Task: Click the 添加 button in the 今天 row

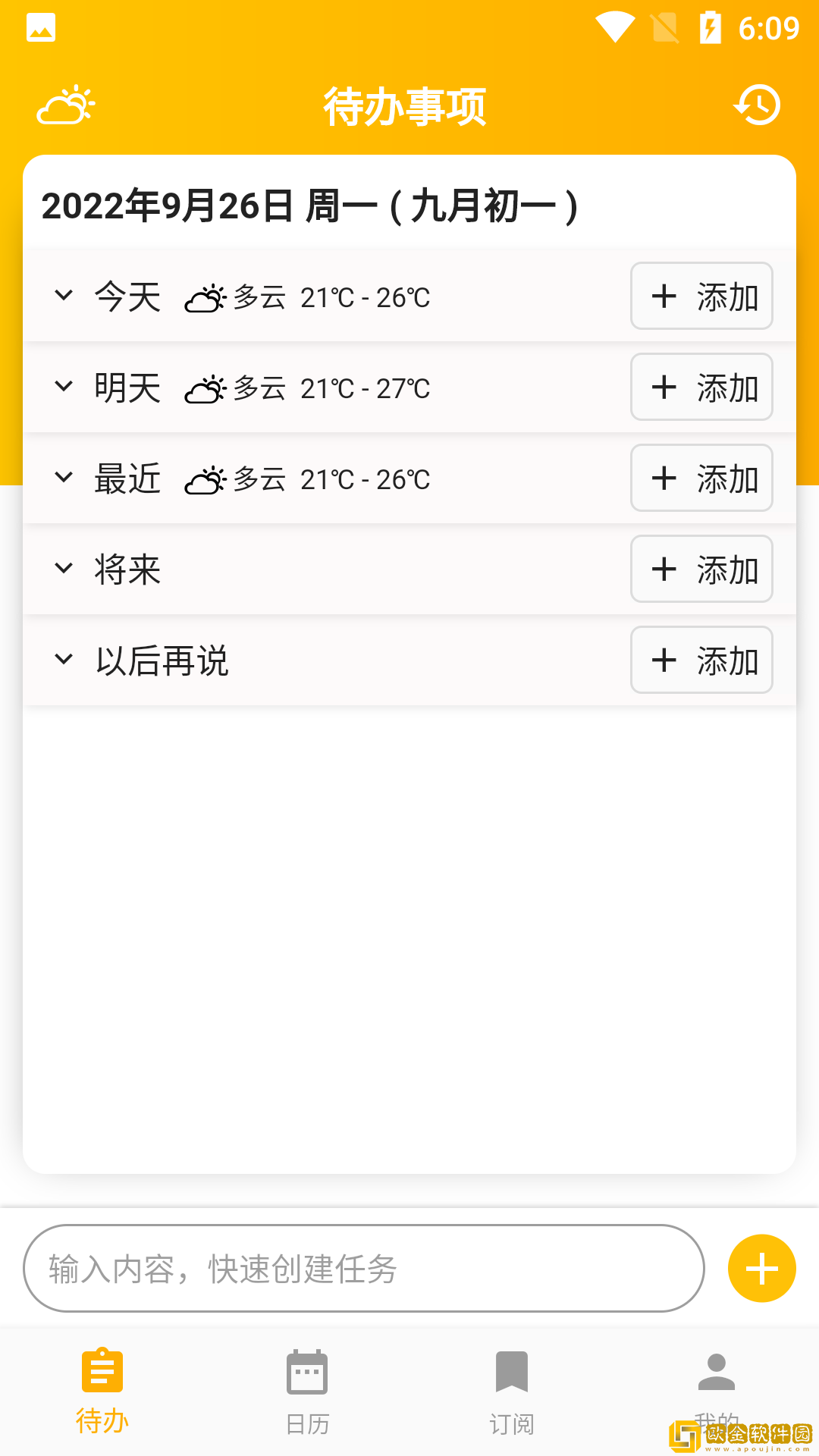Action: 701,296
